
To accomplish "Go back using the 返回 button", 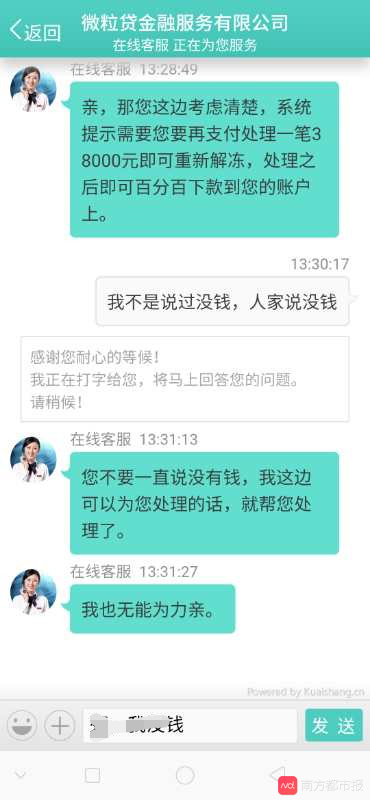I will click(35, 32).
